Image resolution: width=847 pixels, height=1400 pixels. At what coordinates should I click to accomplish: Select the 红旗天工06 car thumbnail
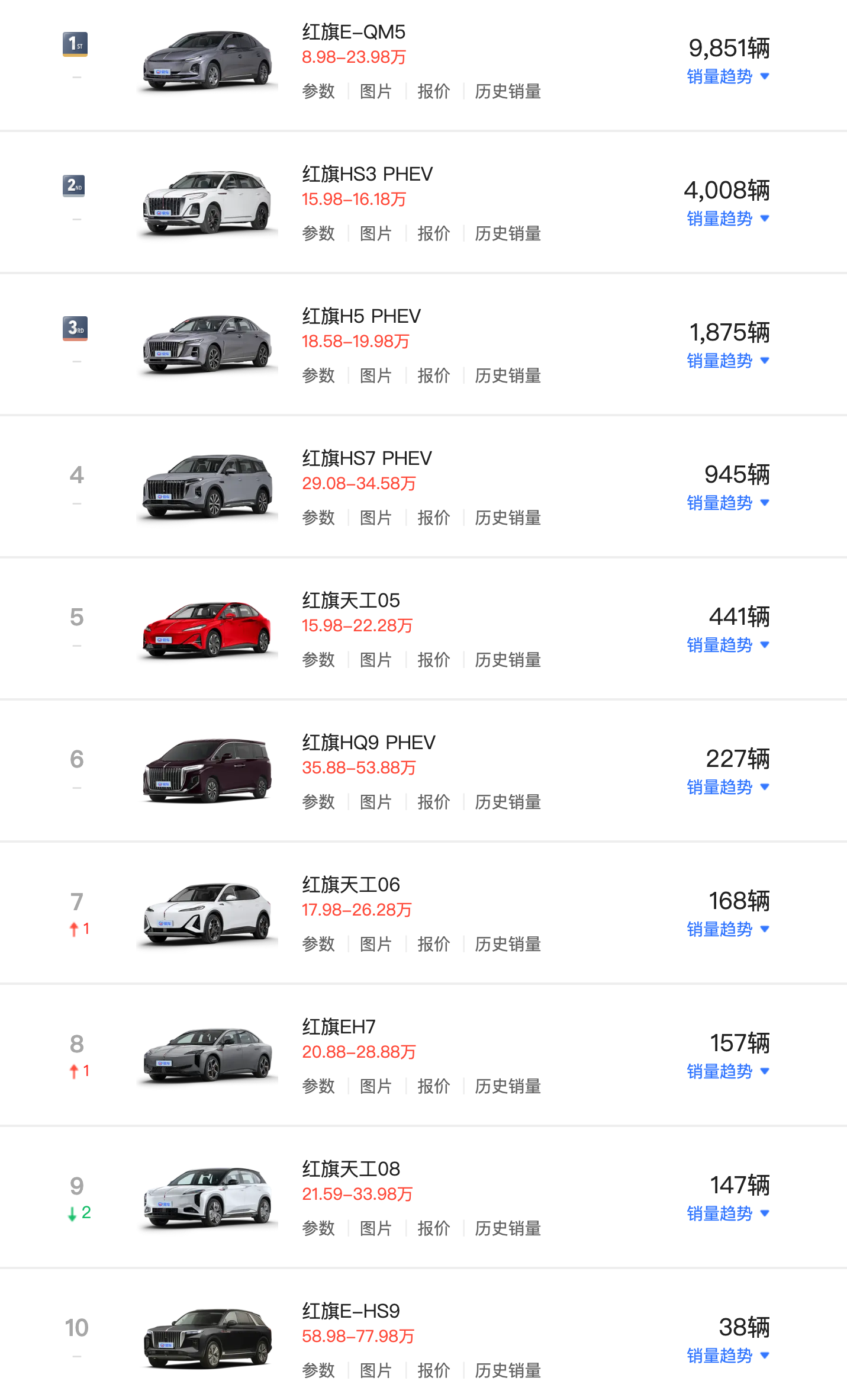207,912
